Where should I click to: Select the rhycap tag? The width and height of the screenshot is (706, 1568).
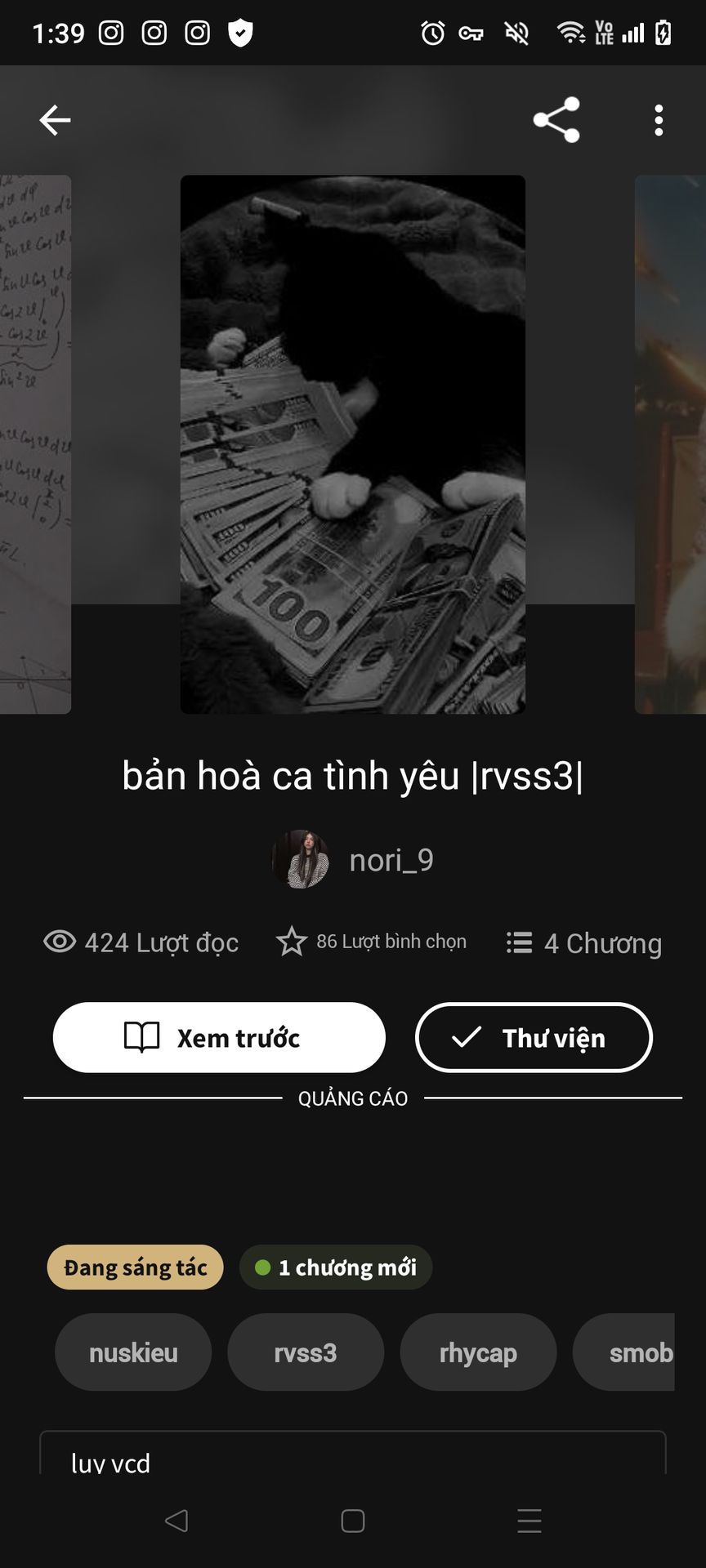point(478,1352)
